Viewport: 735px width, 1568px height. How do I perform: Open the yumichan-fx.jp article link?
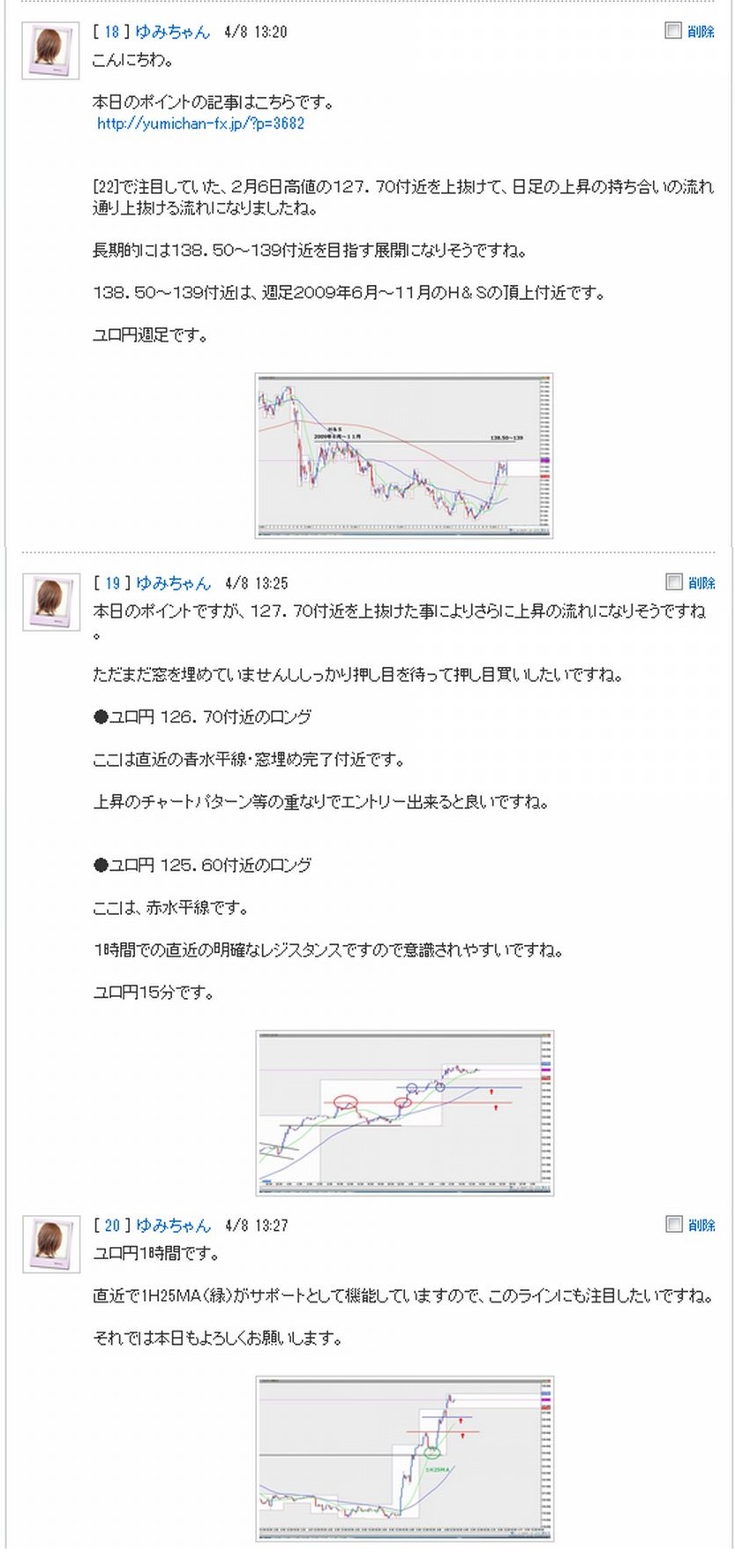coord(200,124)
